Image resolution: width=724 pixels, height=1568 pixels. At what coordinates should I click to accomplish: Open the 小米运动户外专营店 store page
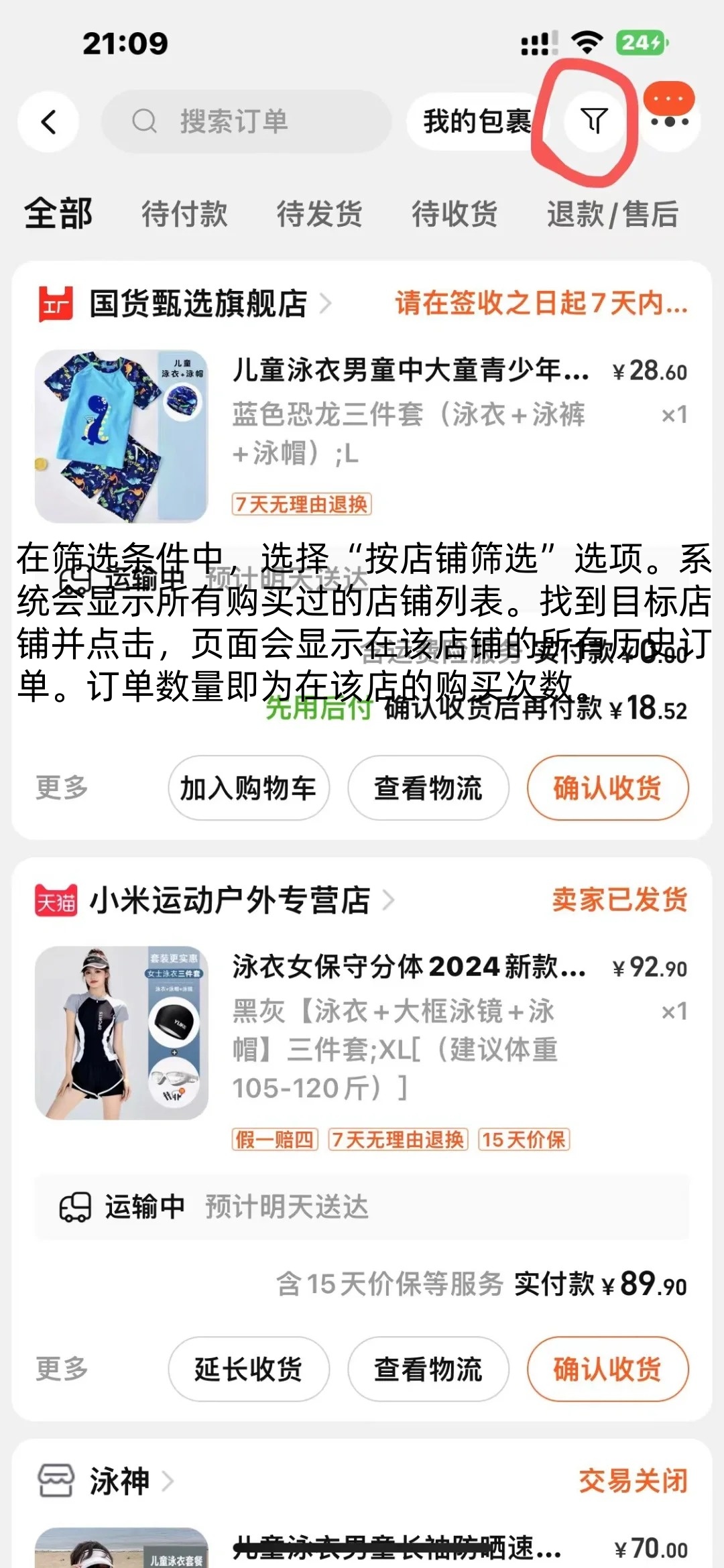point(229,900)
